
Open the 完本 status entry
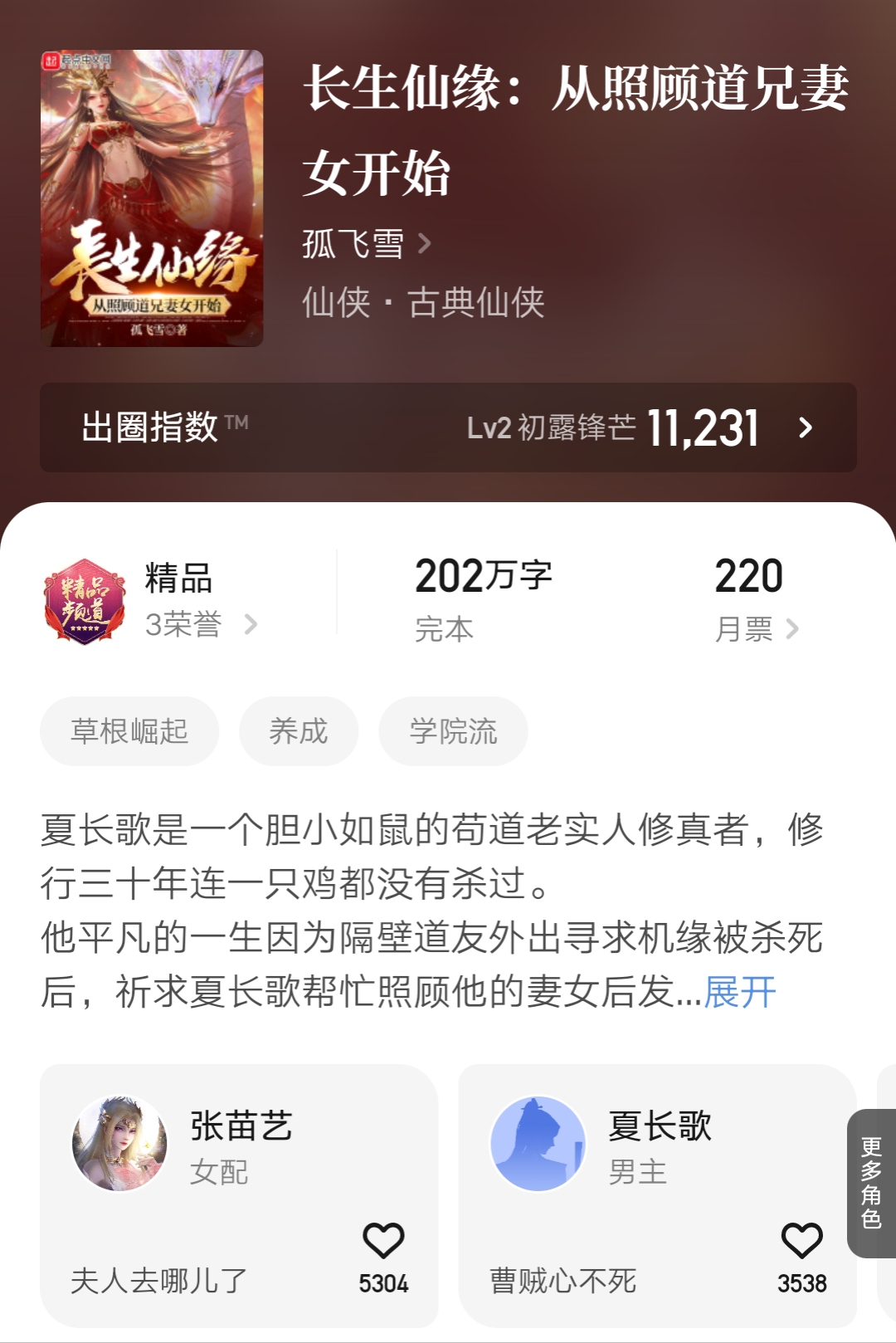tap(443, 629)
